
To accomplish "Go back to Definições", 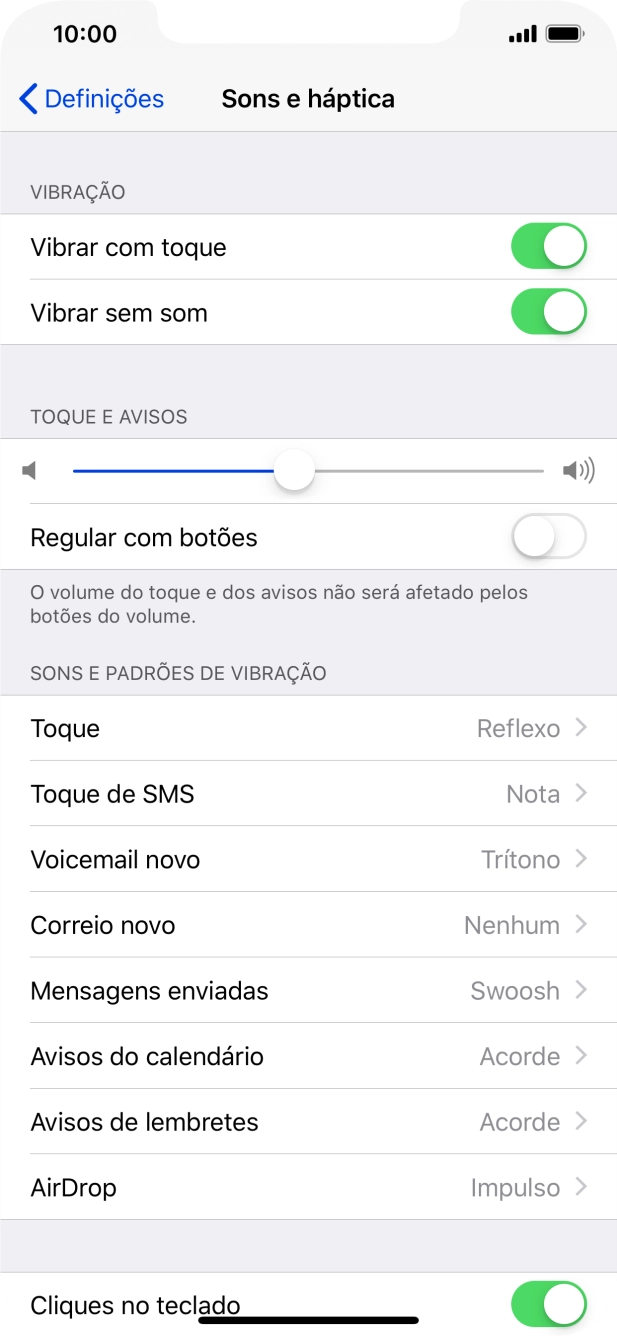I will pos(91,99).
